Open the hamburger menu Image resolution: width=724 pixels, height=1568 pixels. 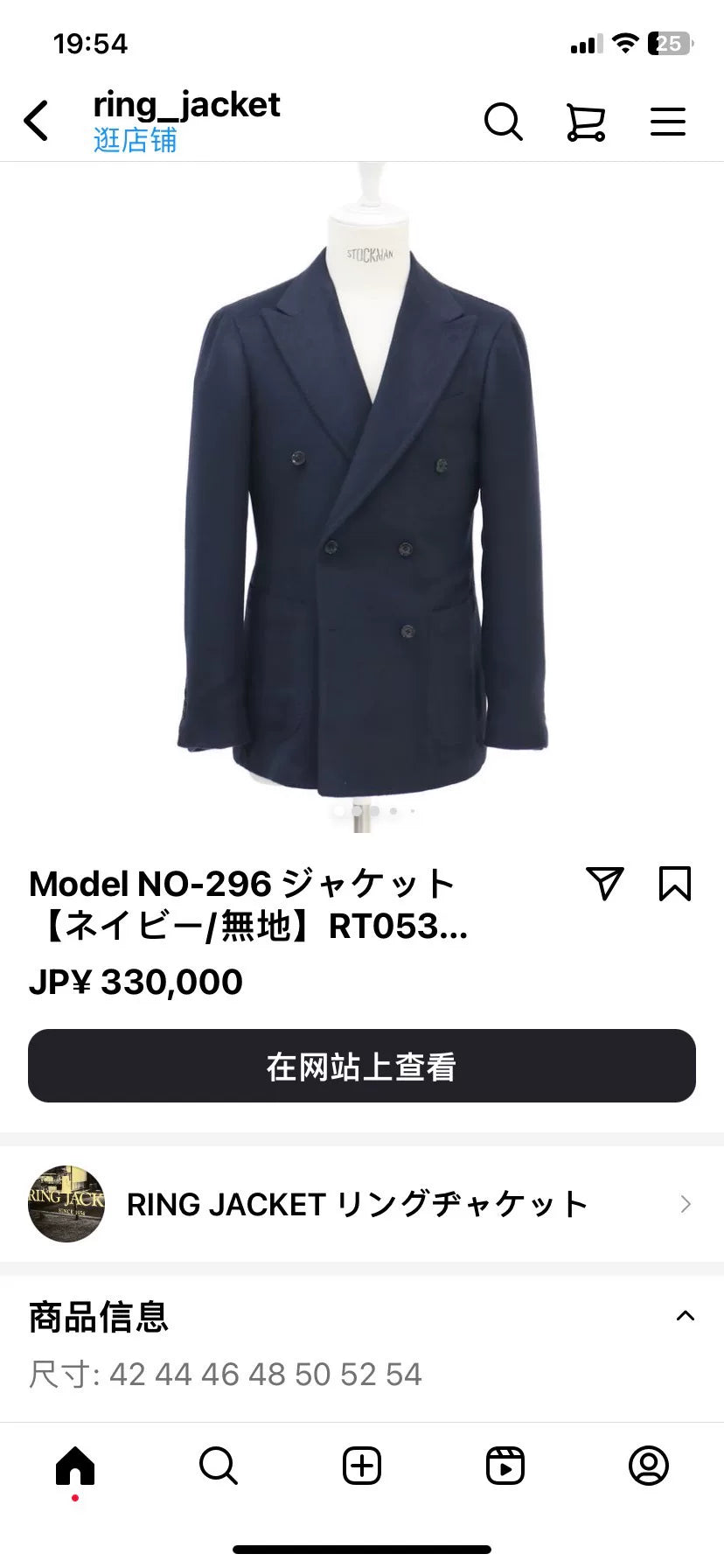[x=667, y=122]
